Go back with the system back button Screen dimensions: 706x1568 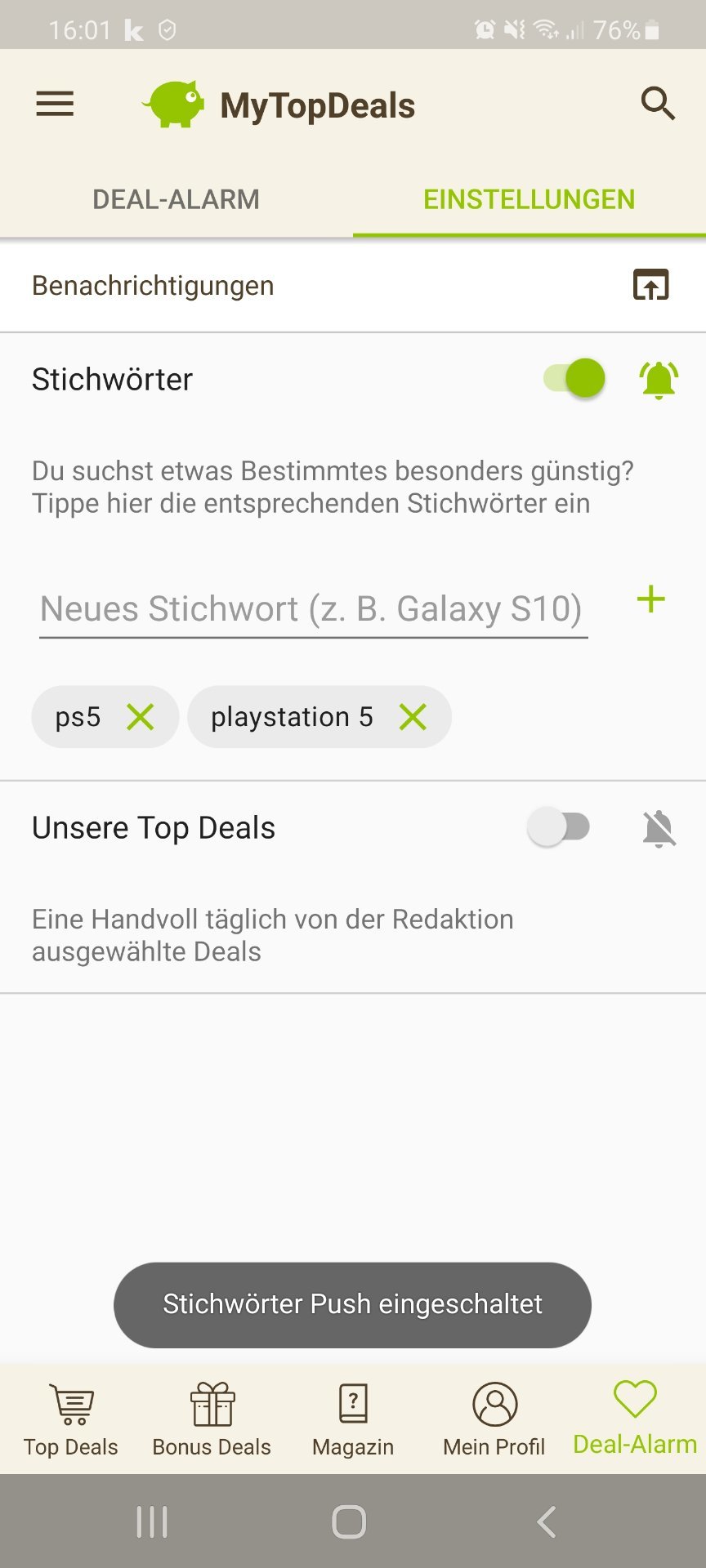(547, 1521)
